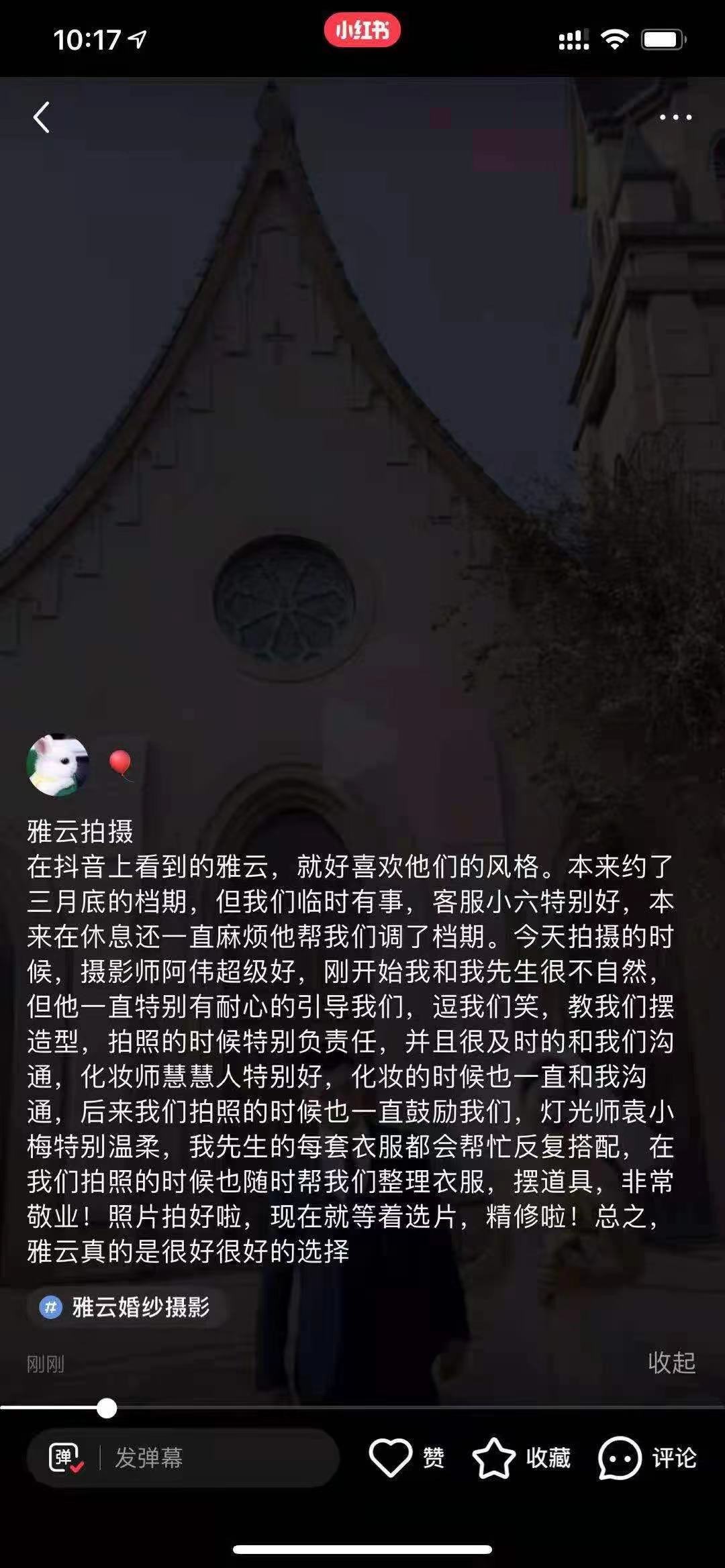Open the three-dot overflow menu
The height and width of the screenshot is (1568, 725).
point(675,117)
